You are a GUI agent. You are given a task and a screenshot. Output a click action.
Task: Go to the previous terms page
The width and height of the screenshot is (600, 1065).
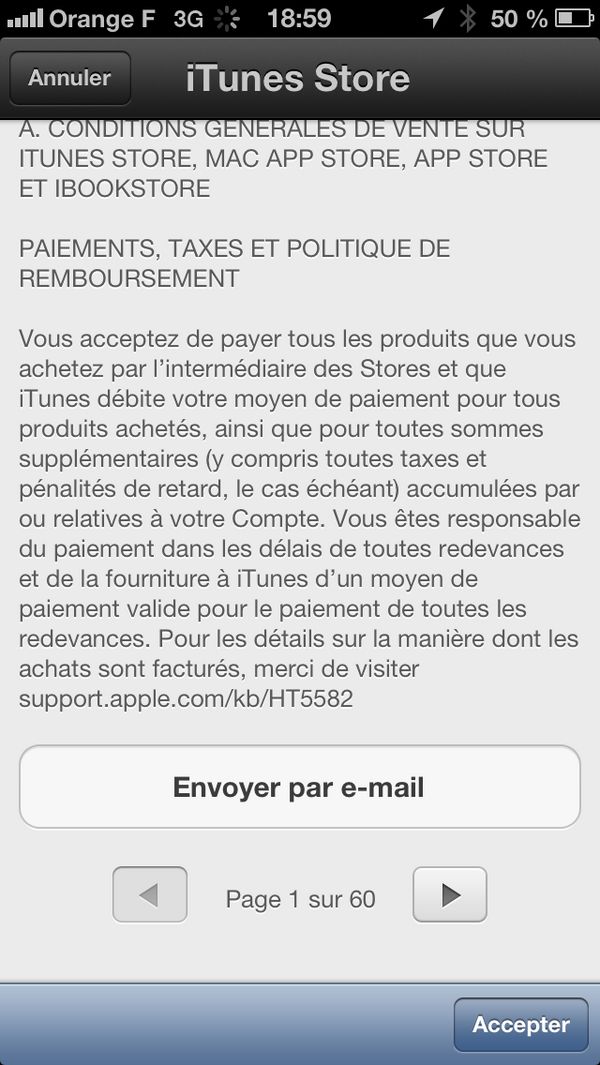(149, 894)
